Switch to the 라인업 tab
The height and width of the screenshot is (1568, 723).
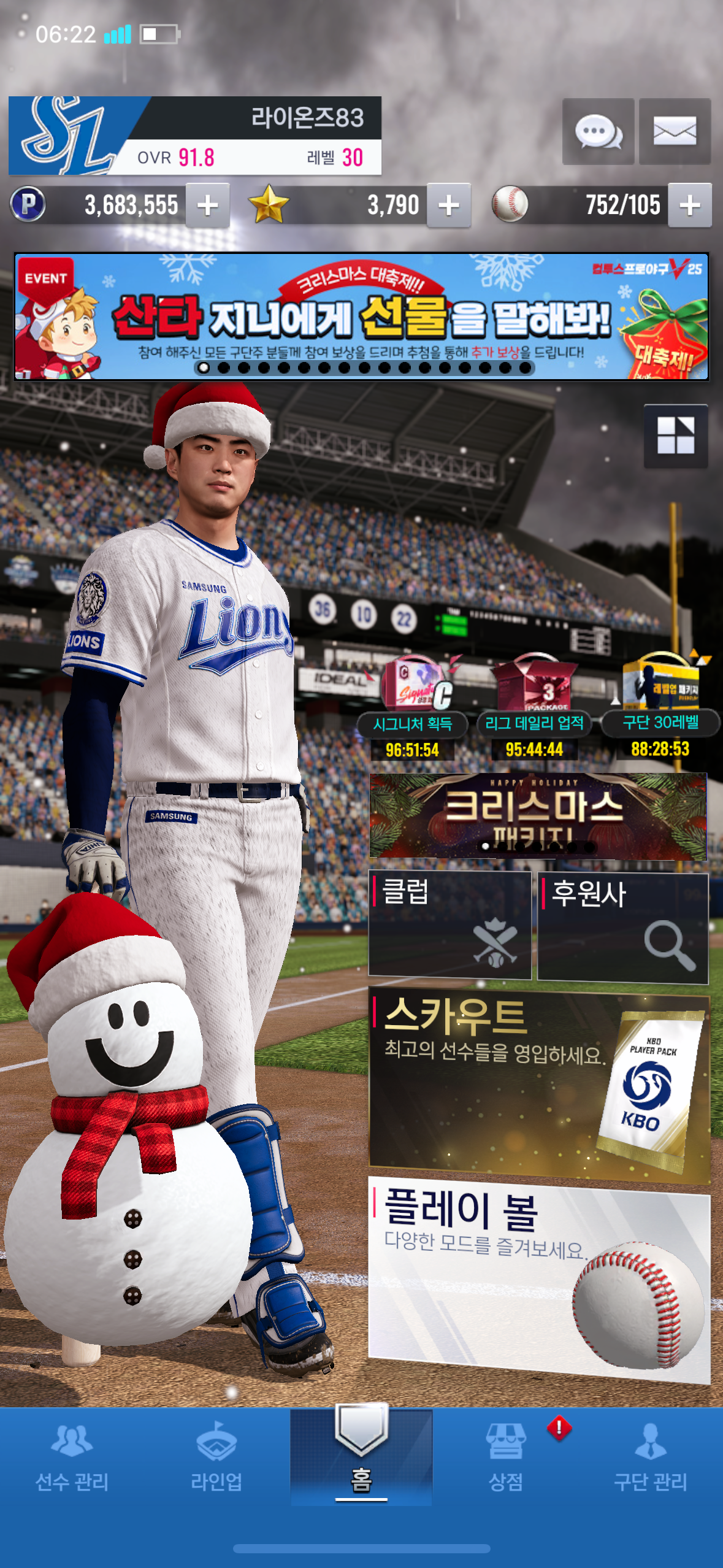pos(216,1461)
